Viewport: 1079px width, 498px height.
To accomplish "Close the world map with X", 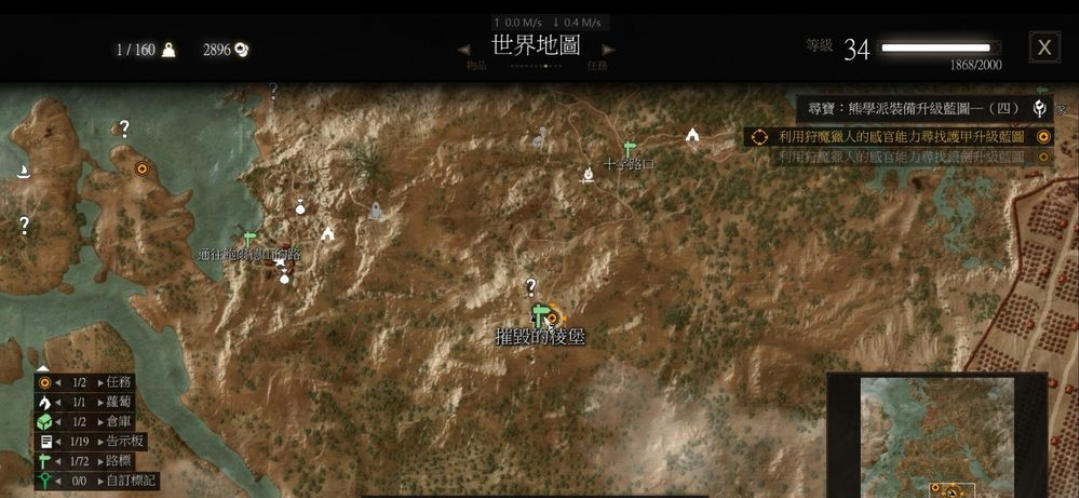I will 1044,47.
